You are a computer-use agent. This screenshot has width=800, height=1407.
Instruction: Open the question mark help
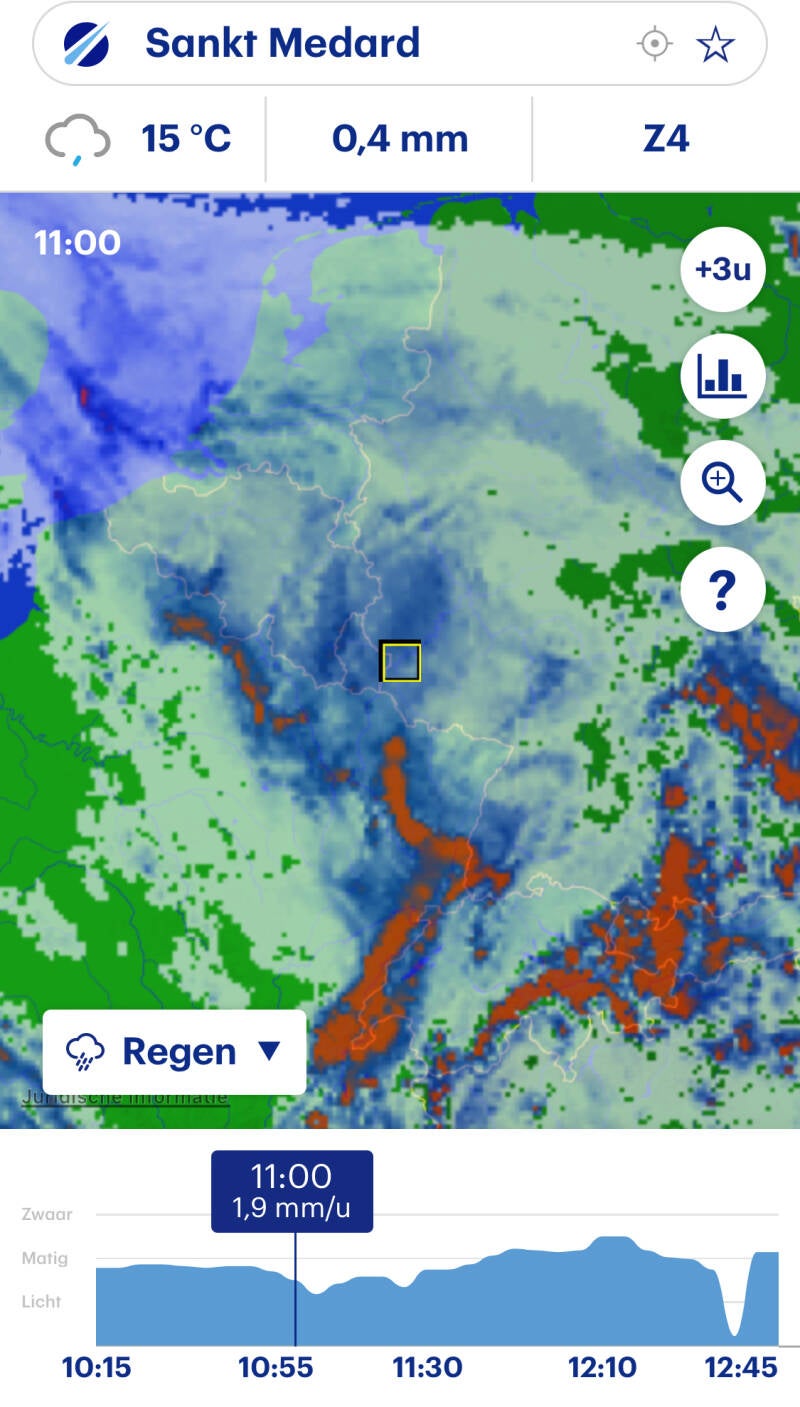coord(722,590)
